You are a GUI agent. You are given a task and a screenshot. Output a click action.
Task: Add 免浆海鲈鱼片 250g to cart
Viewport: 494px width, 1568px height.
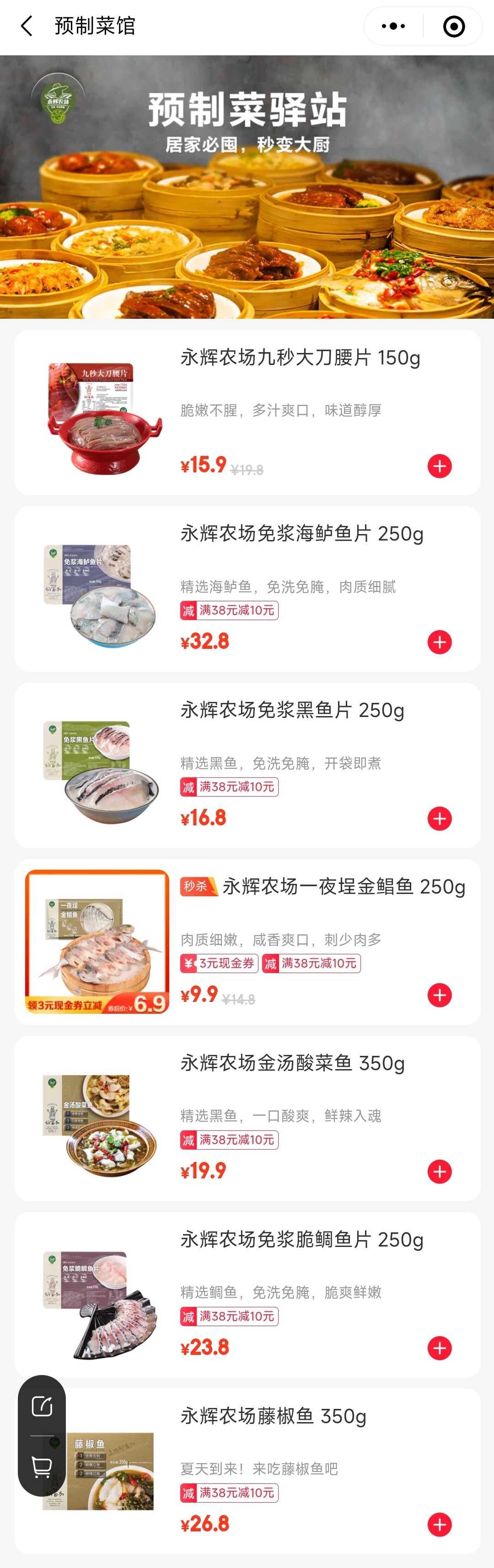(x=439, y=642)
